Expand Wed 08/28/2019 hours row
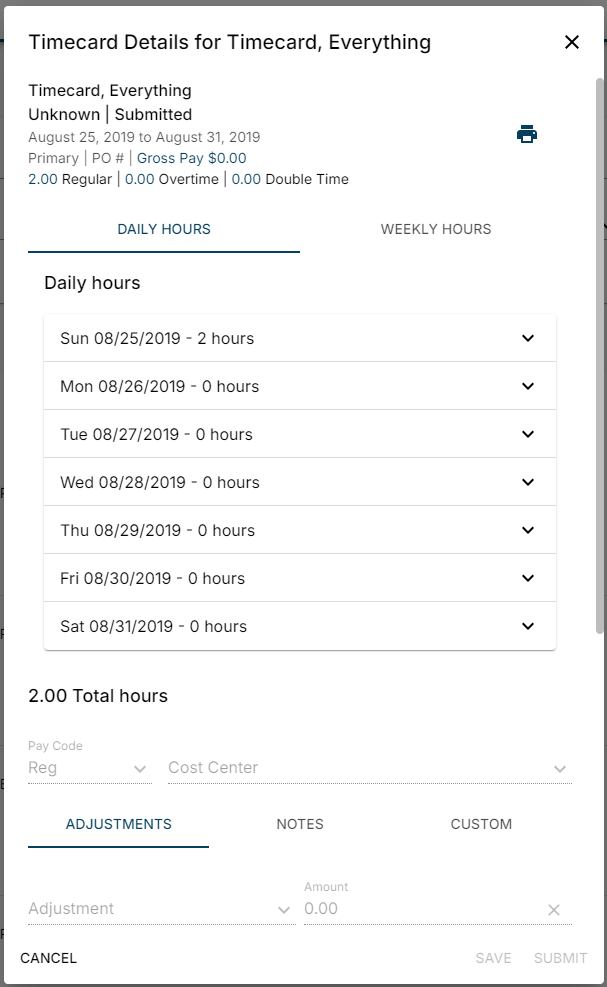This screenshot has height=987, width=607. 529,482
